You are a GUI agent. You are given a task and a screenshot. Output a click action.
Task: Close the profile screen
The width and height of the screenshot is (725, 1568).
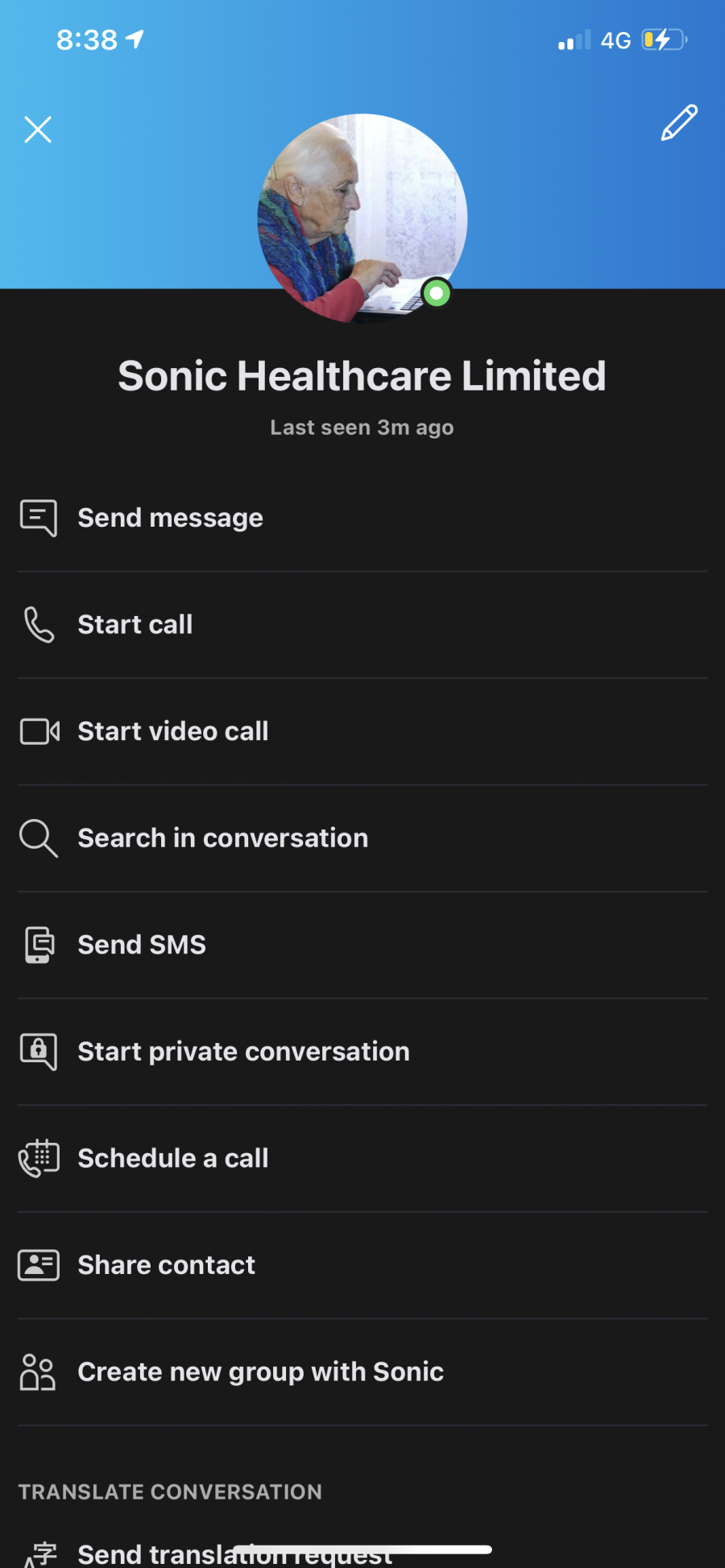pyautogui.click(x=38, y=129)
